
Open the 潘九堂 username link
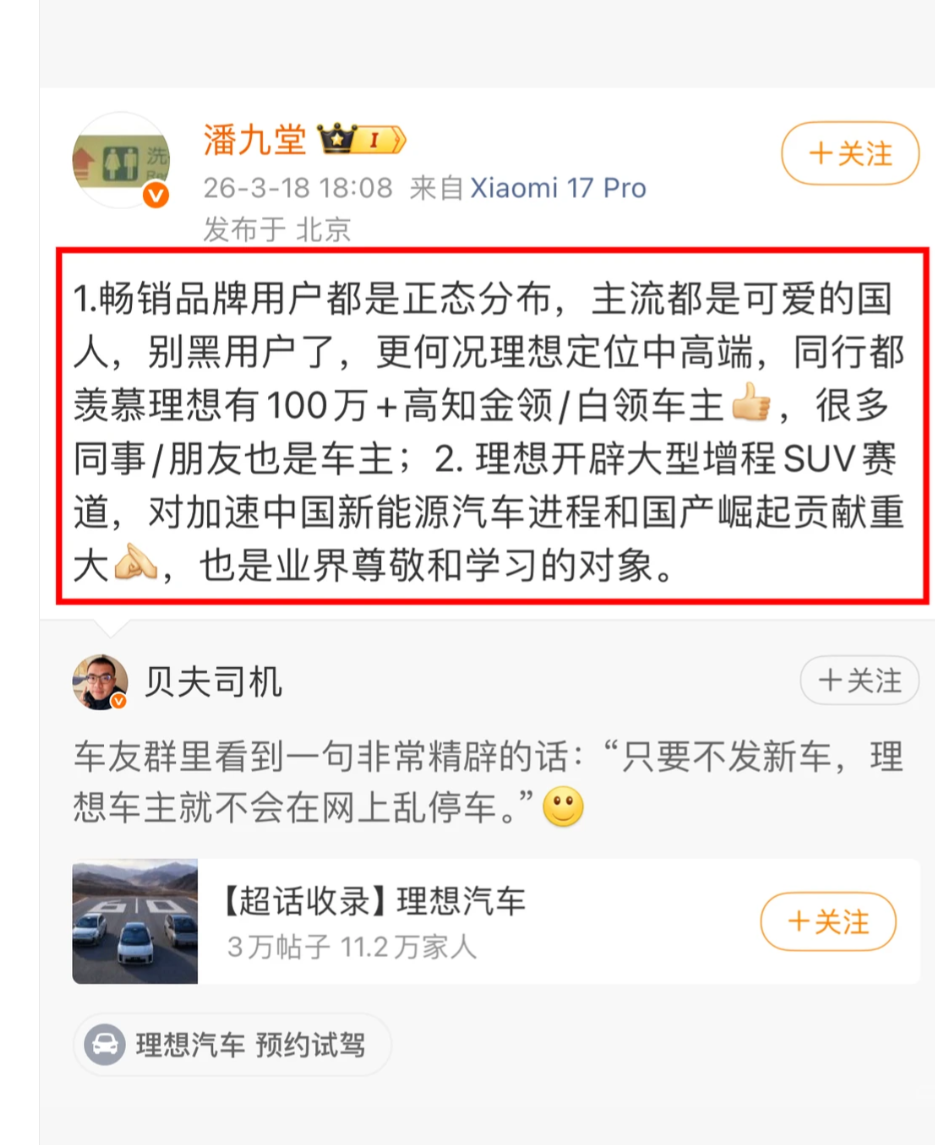255,140
